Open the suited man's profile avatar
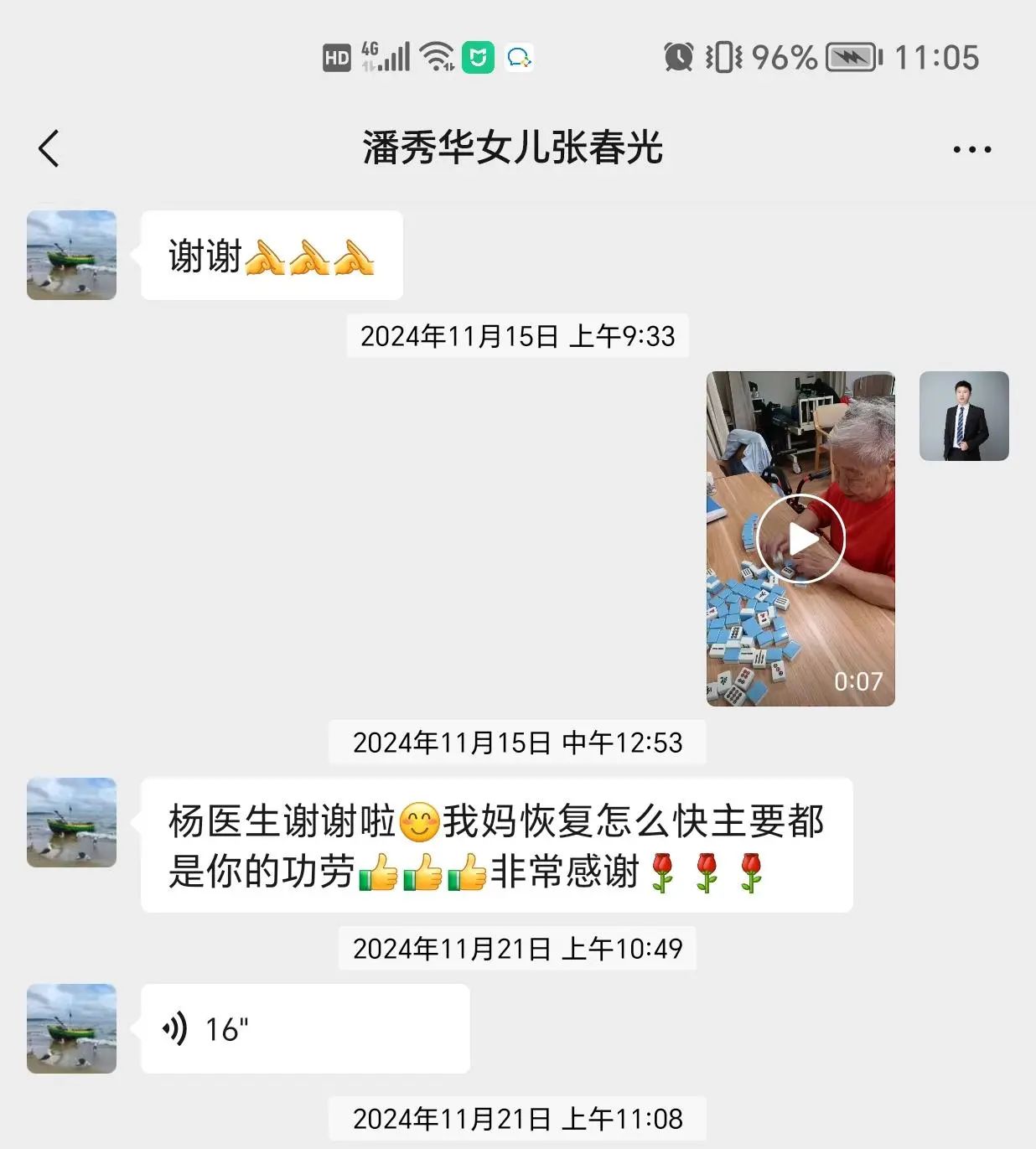The width and height of the screenshot is (1036, 1149). pos(964,417)
